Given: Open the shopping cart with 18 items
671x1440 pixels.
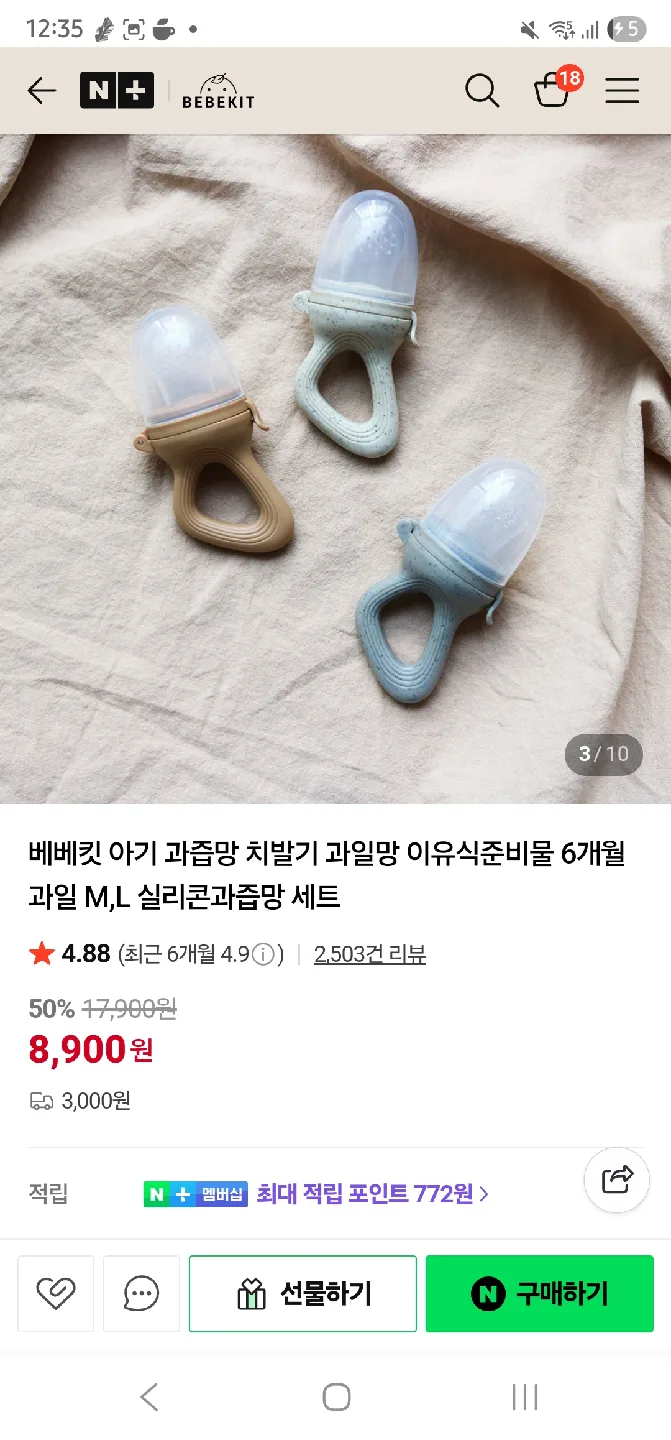Looking at the screenshot, I should (553, 90).
